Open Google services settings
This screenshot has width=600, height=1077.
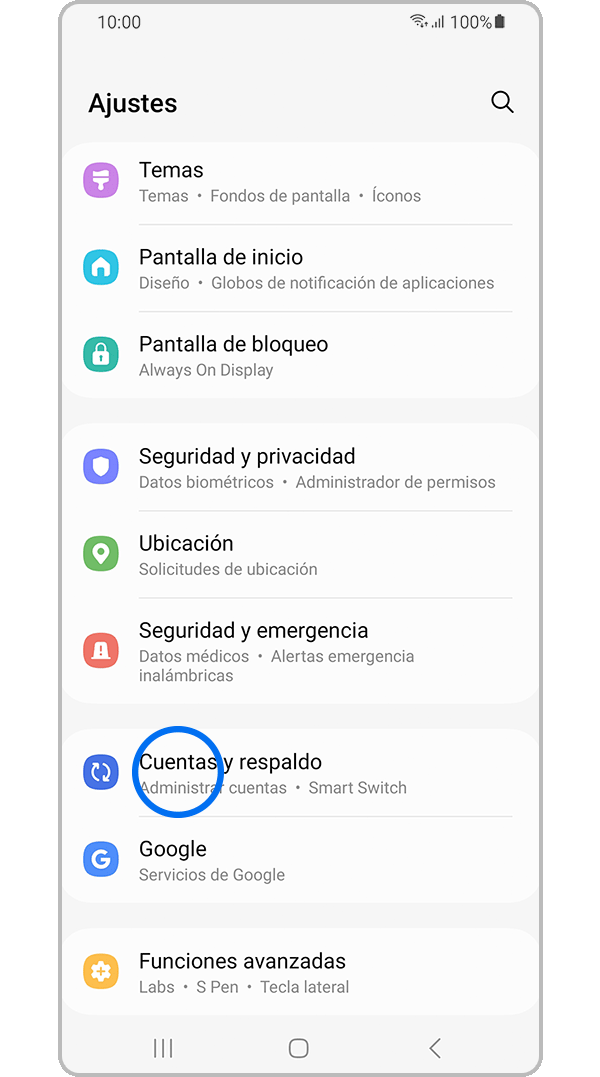tap(300, 860)
